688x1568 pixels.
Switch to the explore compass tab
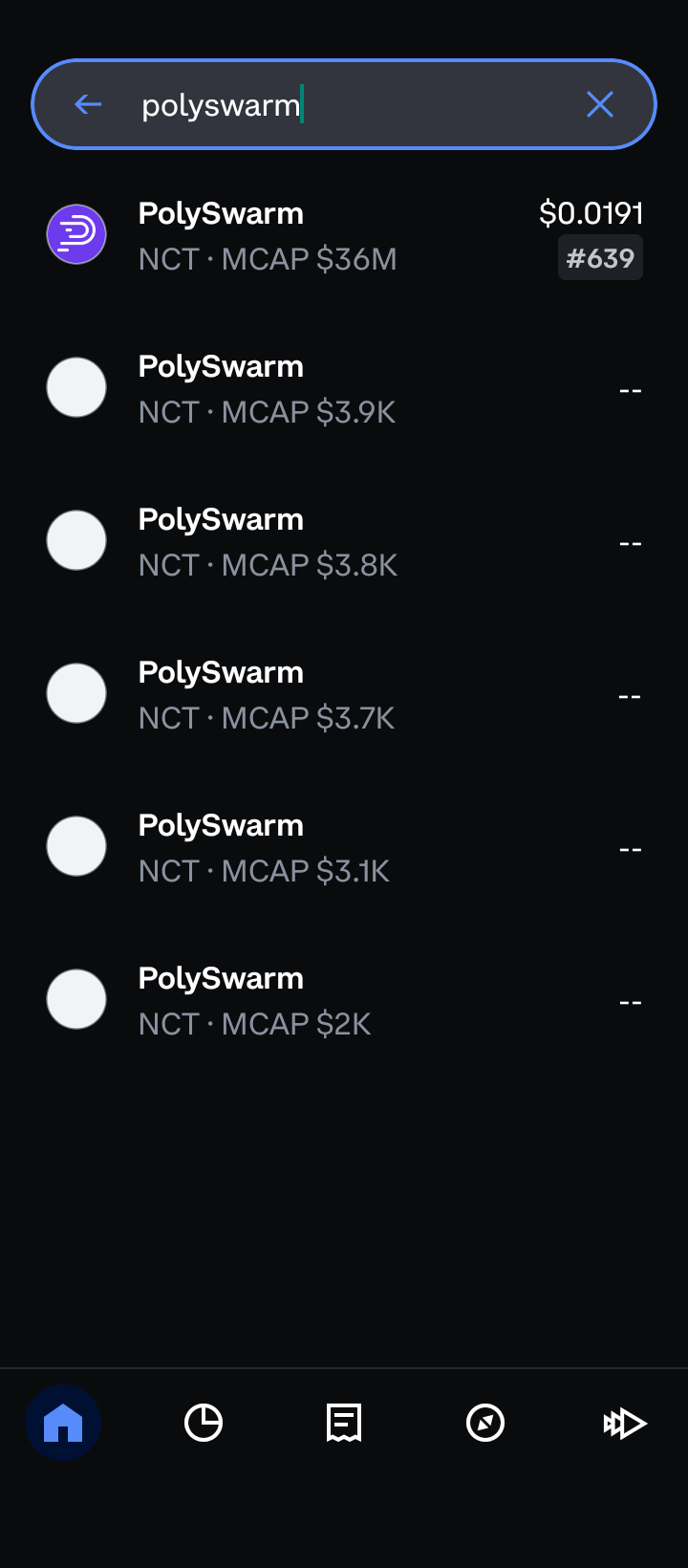tap(485, 1423)
